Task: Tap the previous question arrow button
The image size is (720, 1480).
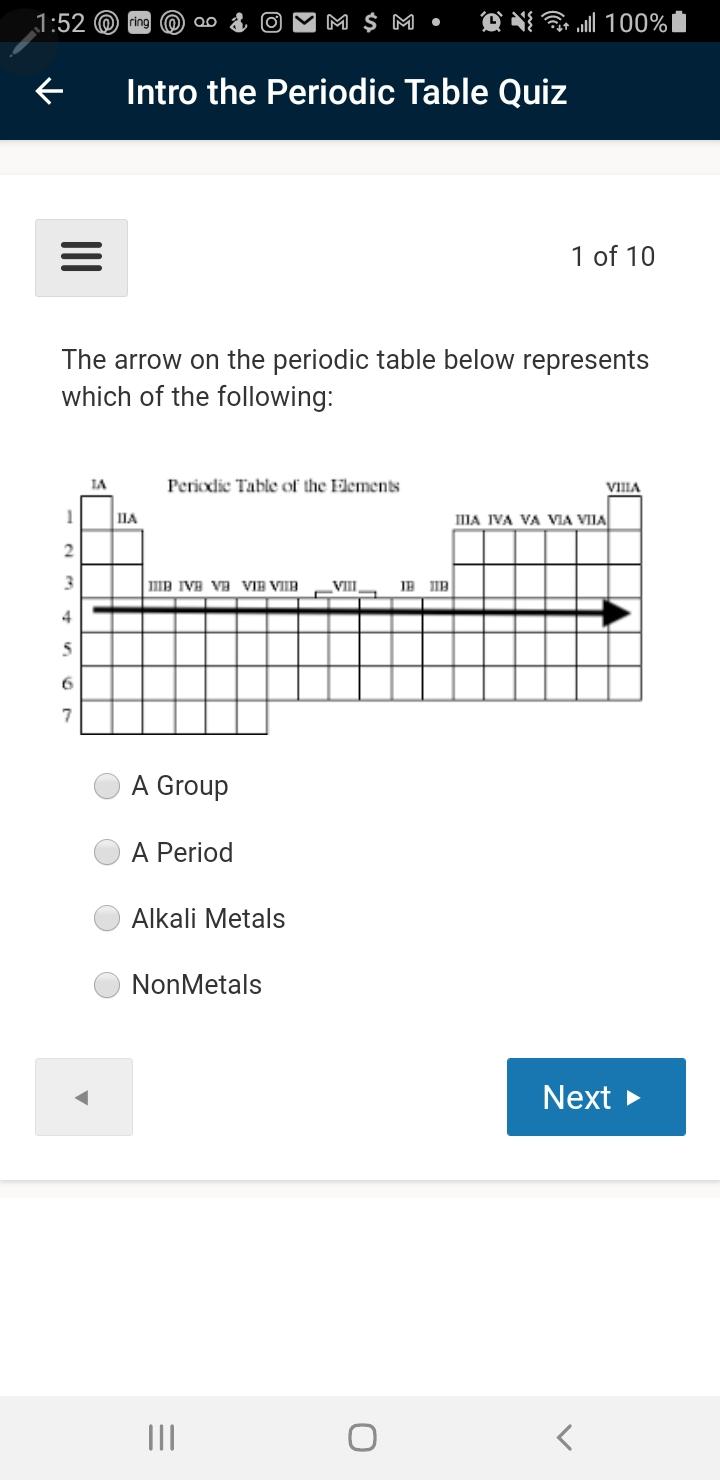Action: [x=83, y=1097]
